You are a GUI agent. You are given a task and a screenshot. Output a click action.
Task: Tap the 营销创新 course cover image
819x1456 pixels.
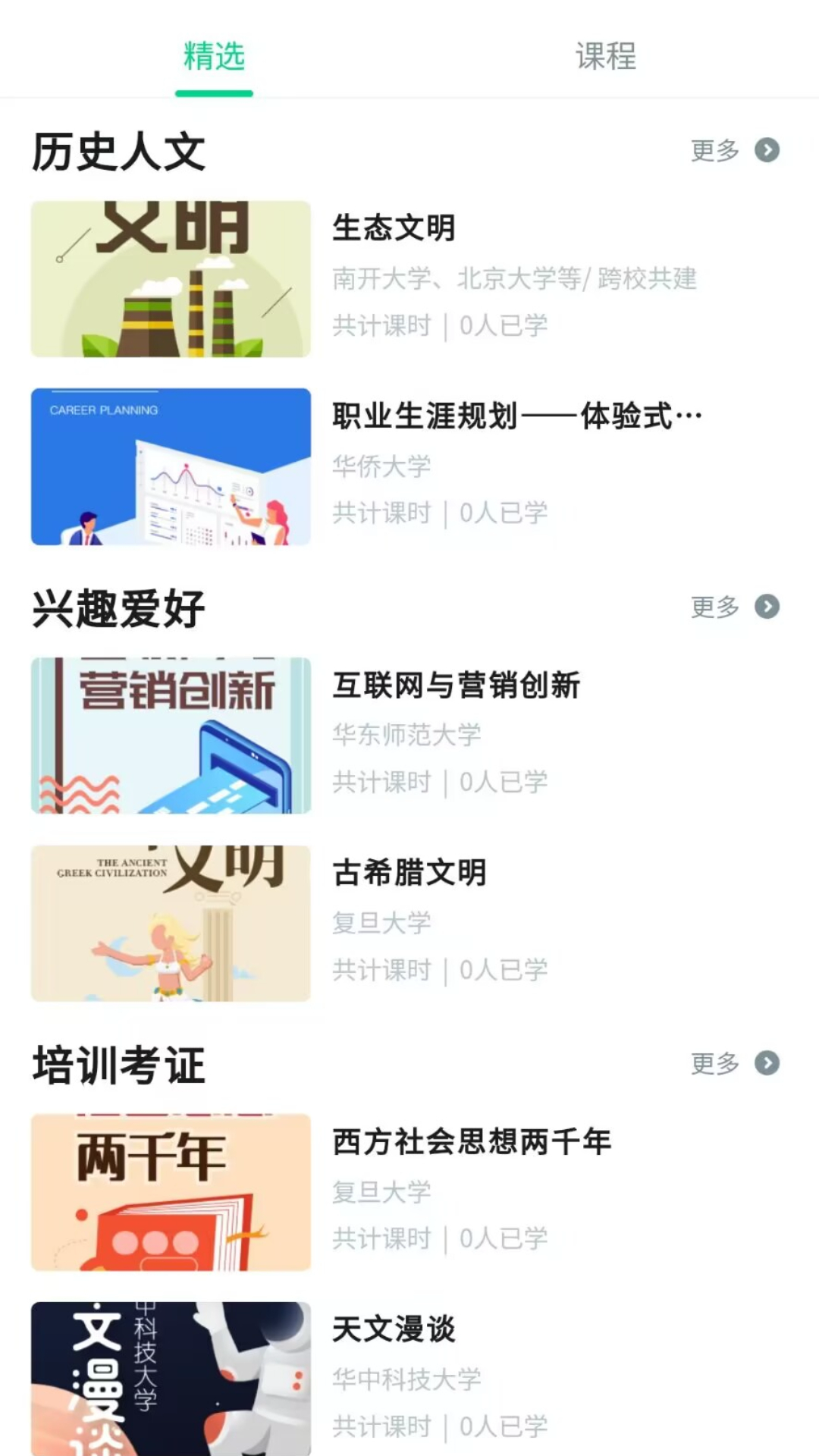point(170,734)
